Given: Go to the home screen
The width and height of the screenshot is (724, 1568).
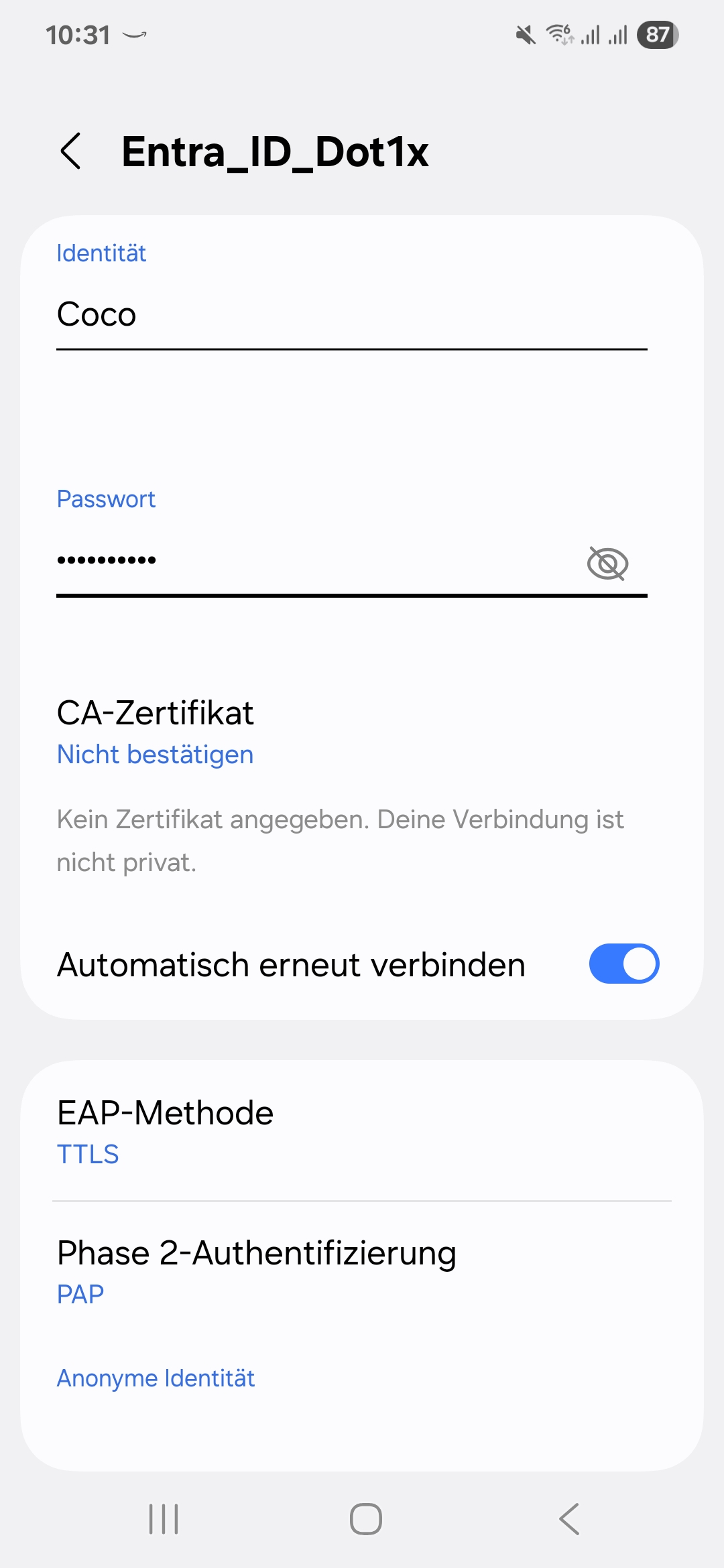Looking at the screenshot, I should click(366, 1518).
